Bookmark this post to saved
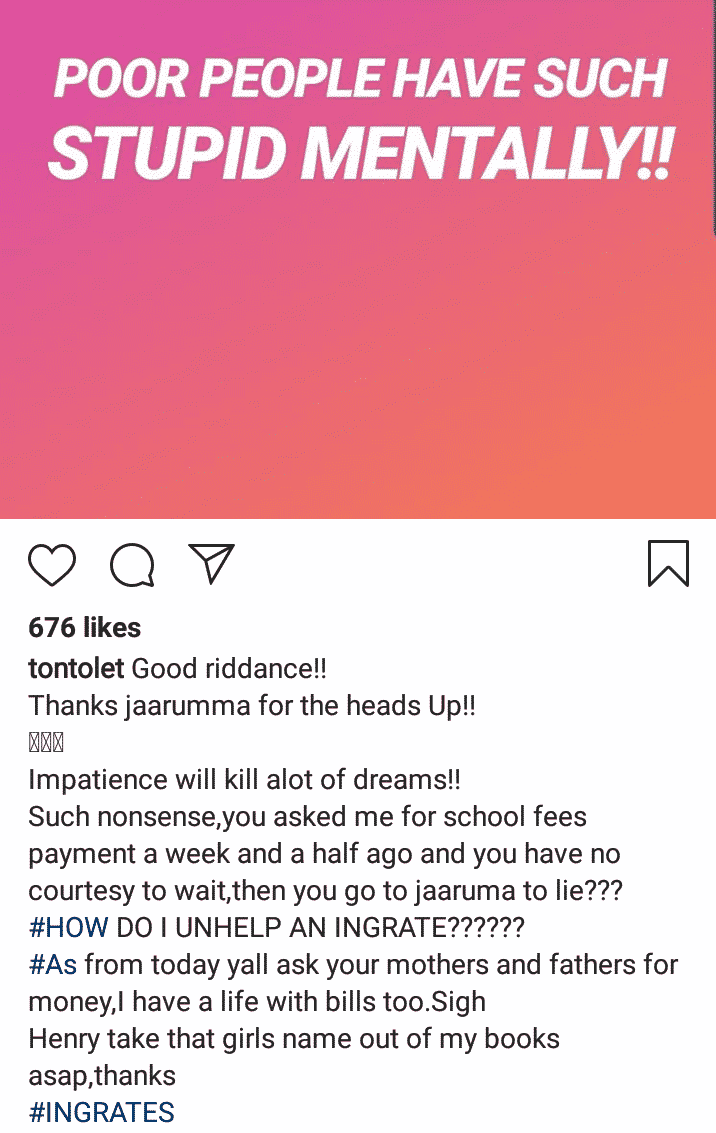Screen dimensions: 716x1133 coord(668,563)
